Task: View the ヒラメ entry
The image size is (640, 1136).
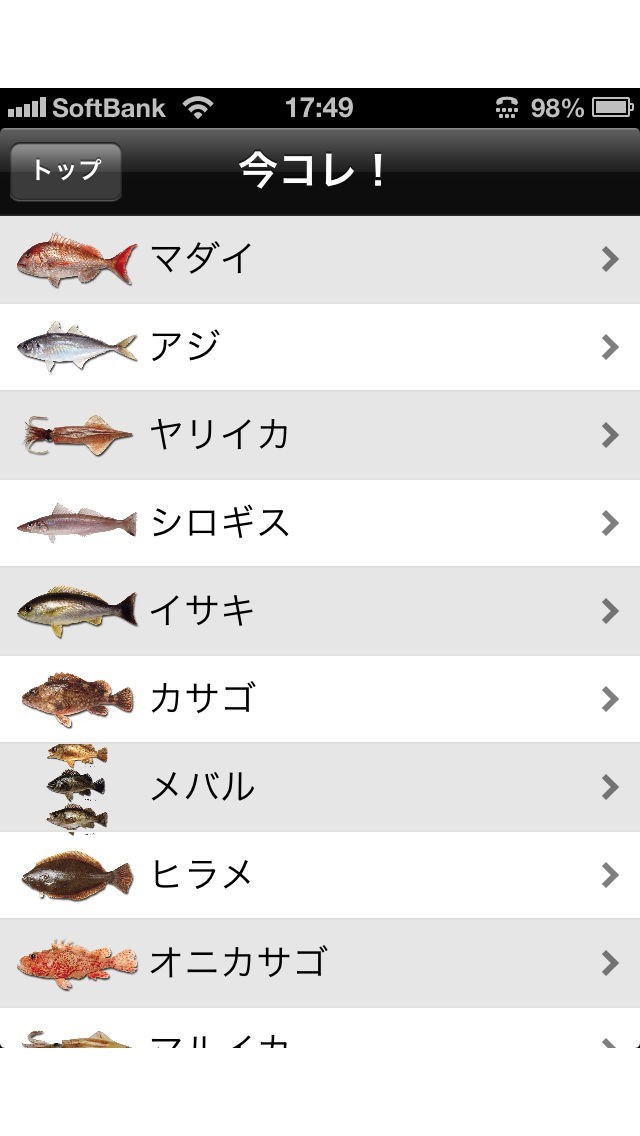Action: point(320,875)
